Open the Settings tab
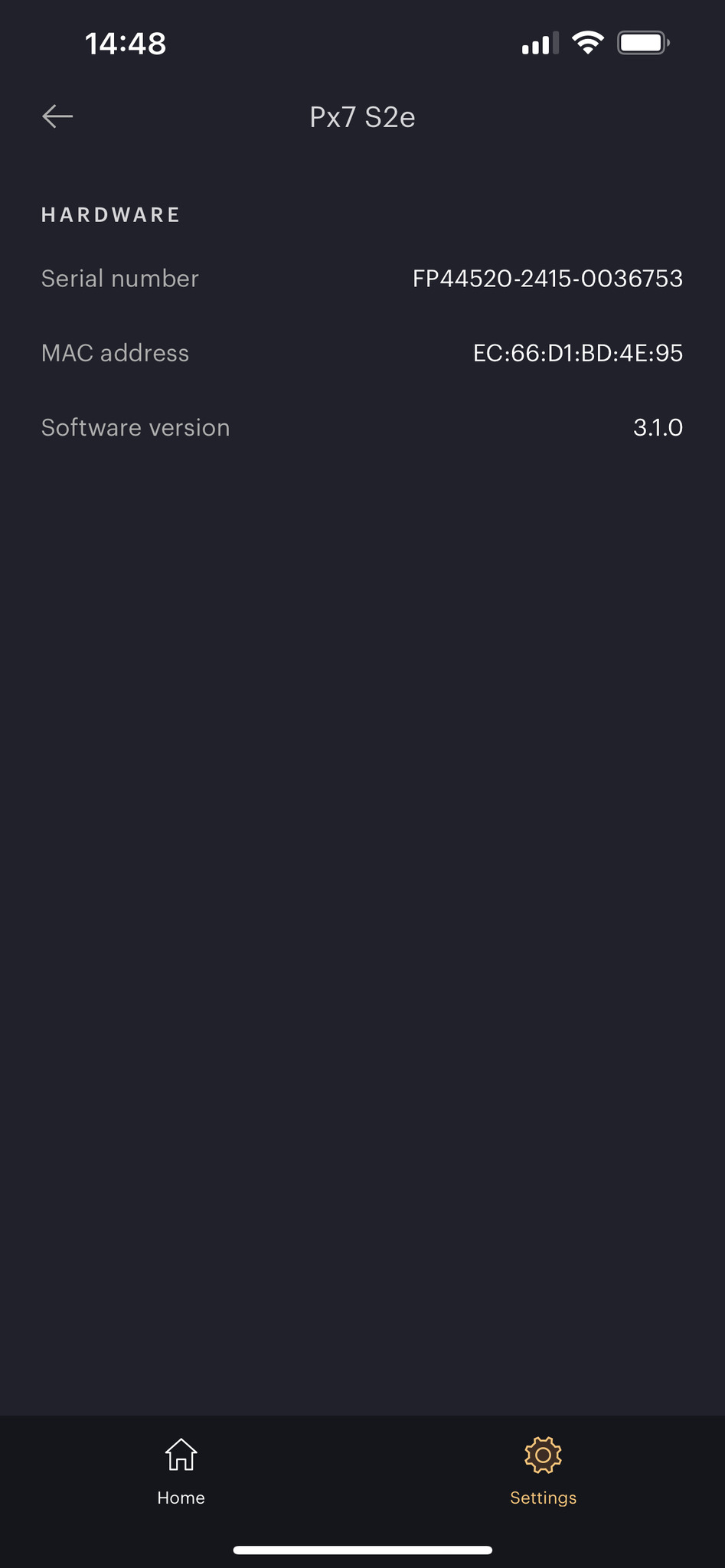The height and width of the screenshot is (1568, 725). coord(543,1472)
